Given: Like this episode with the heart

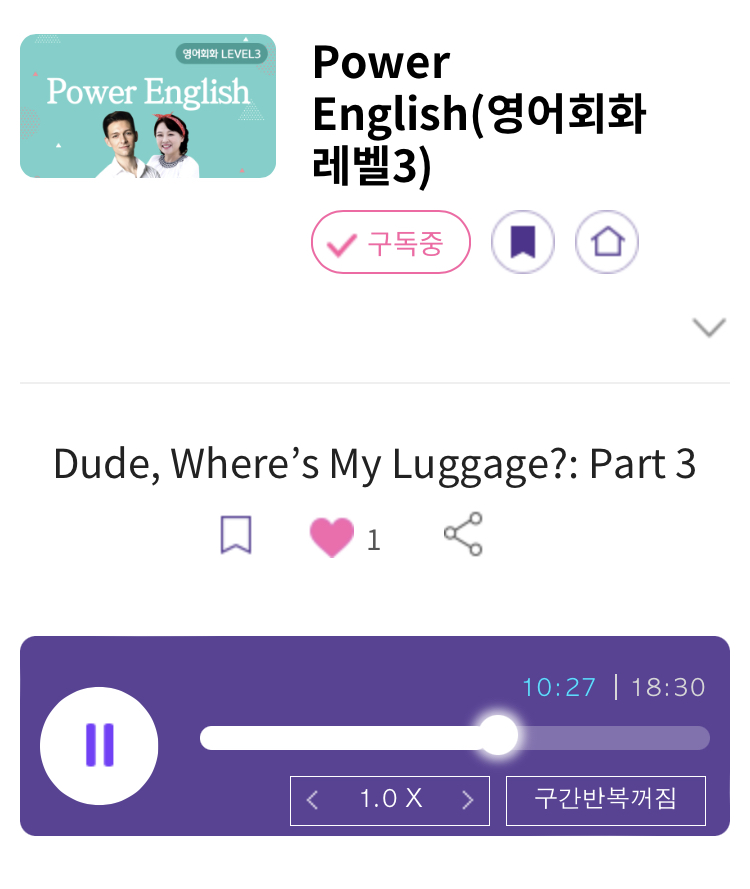Looking at the screenshot, I should coord(332,537).
